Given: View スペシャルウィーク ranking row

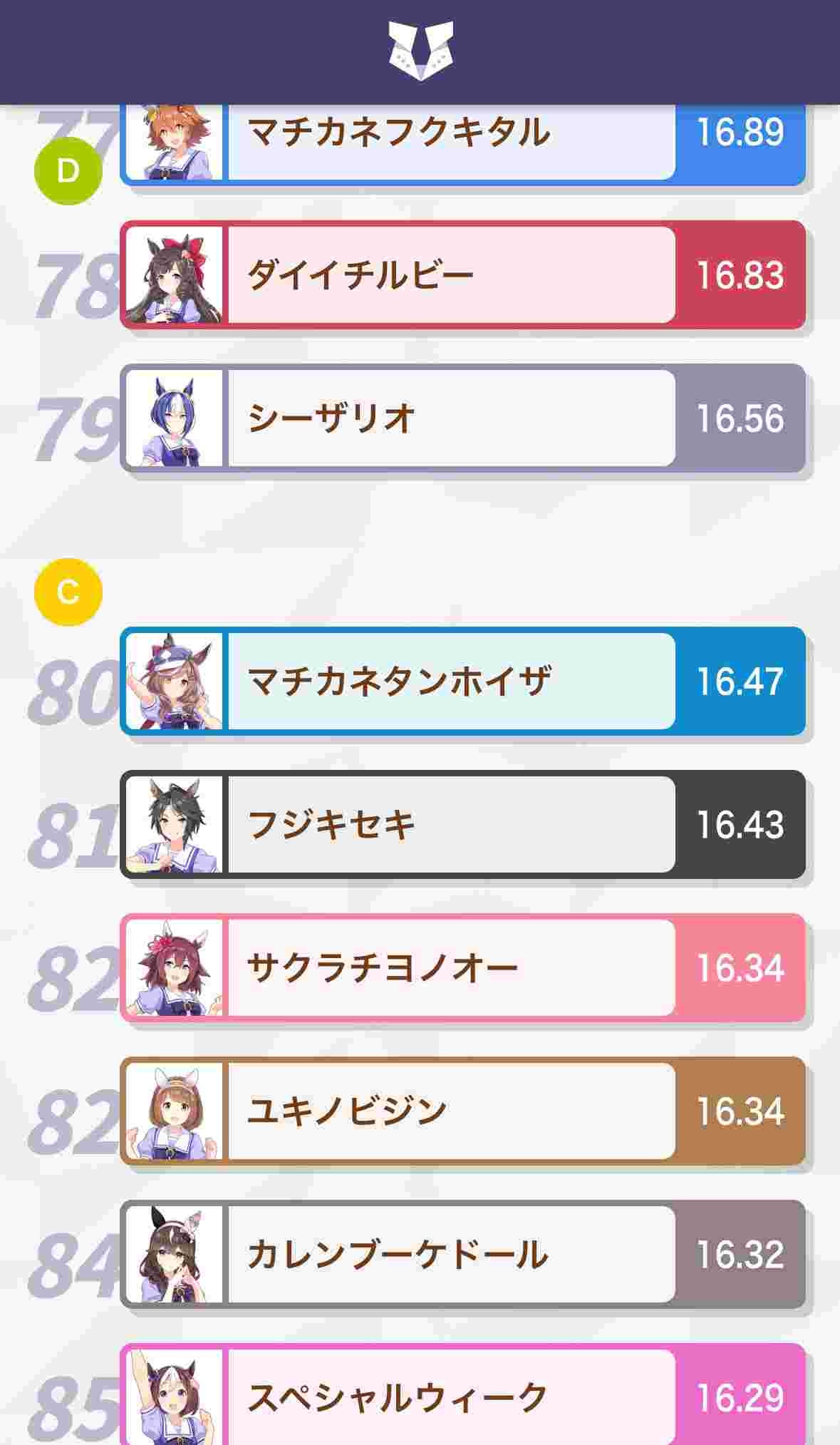Looking at the screenshot, I should pos(450,1396).
